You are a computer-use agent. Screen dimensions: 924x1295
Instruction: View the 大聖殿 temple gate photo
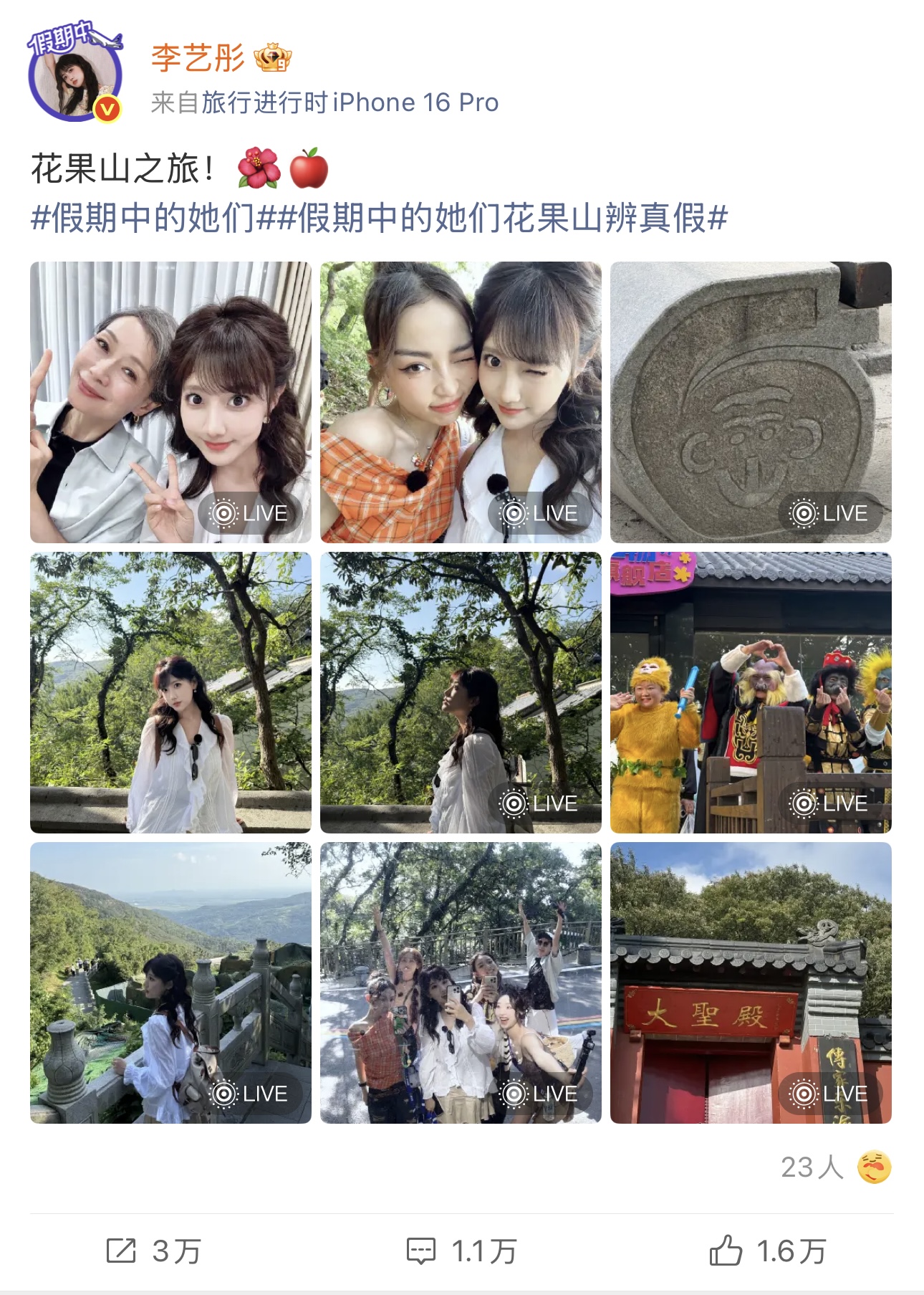[751, 983]
